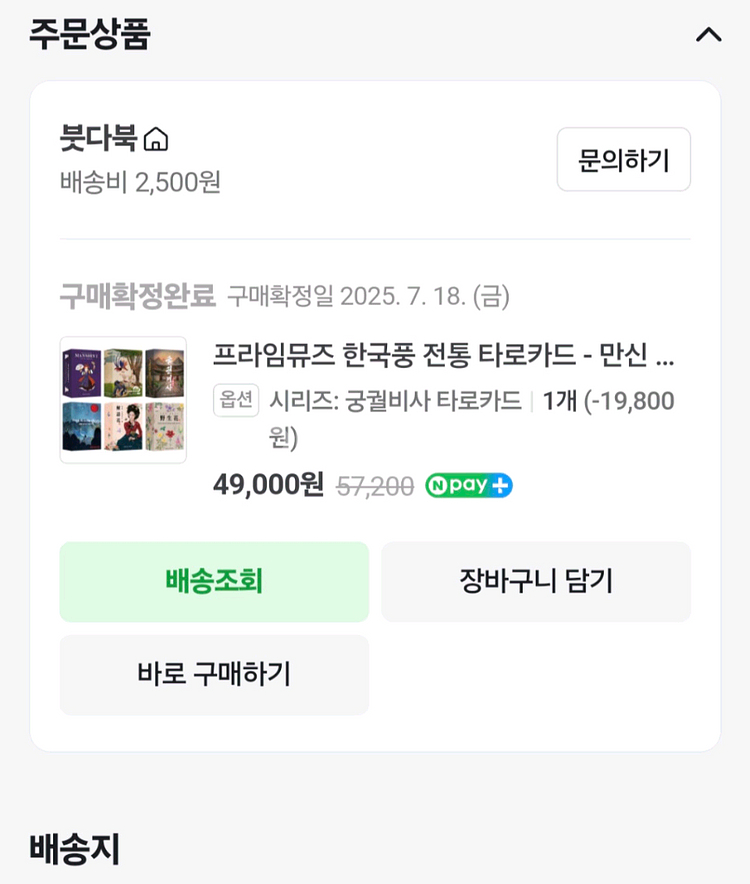Viewport: 750px width, 884px height.
Task: Click the 배송조회 delivery tracking button
Action: point(214,581)
